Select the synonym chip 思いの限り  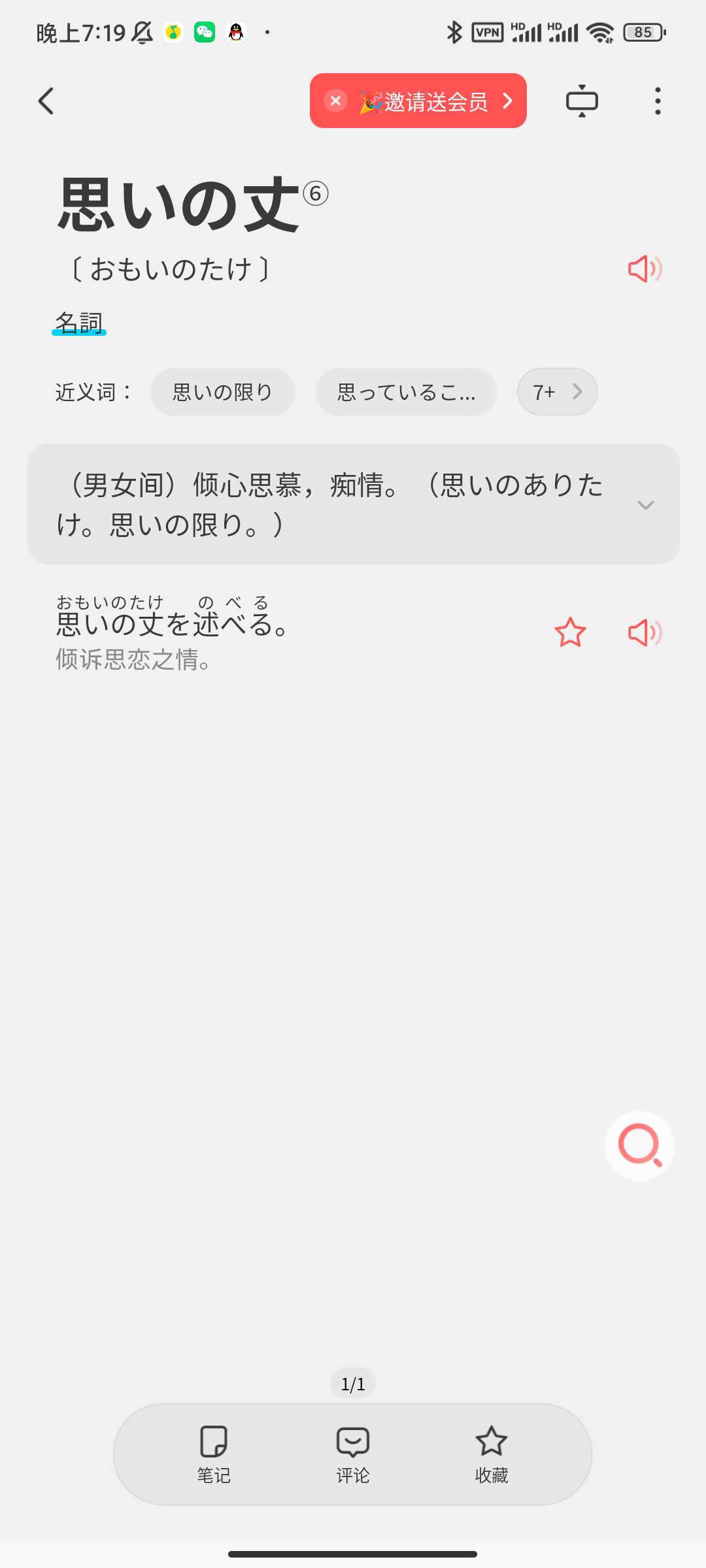point(223,392)
